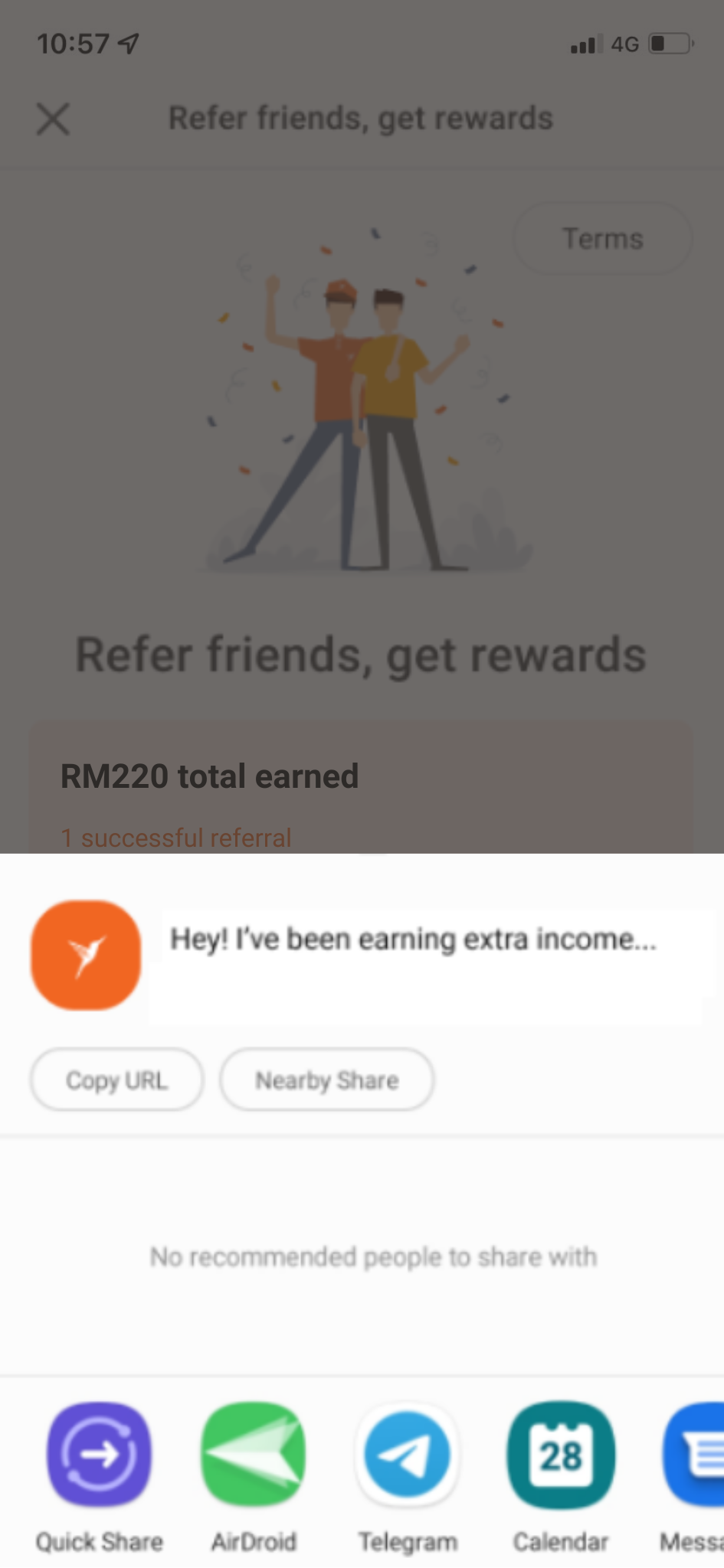Copy the referral URL
The height and width of the screenshot is (1568, 724).
tap(116, 1080)
